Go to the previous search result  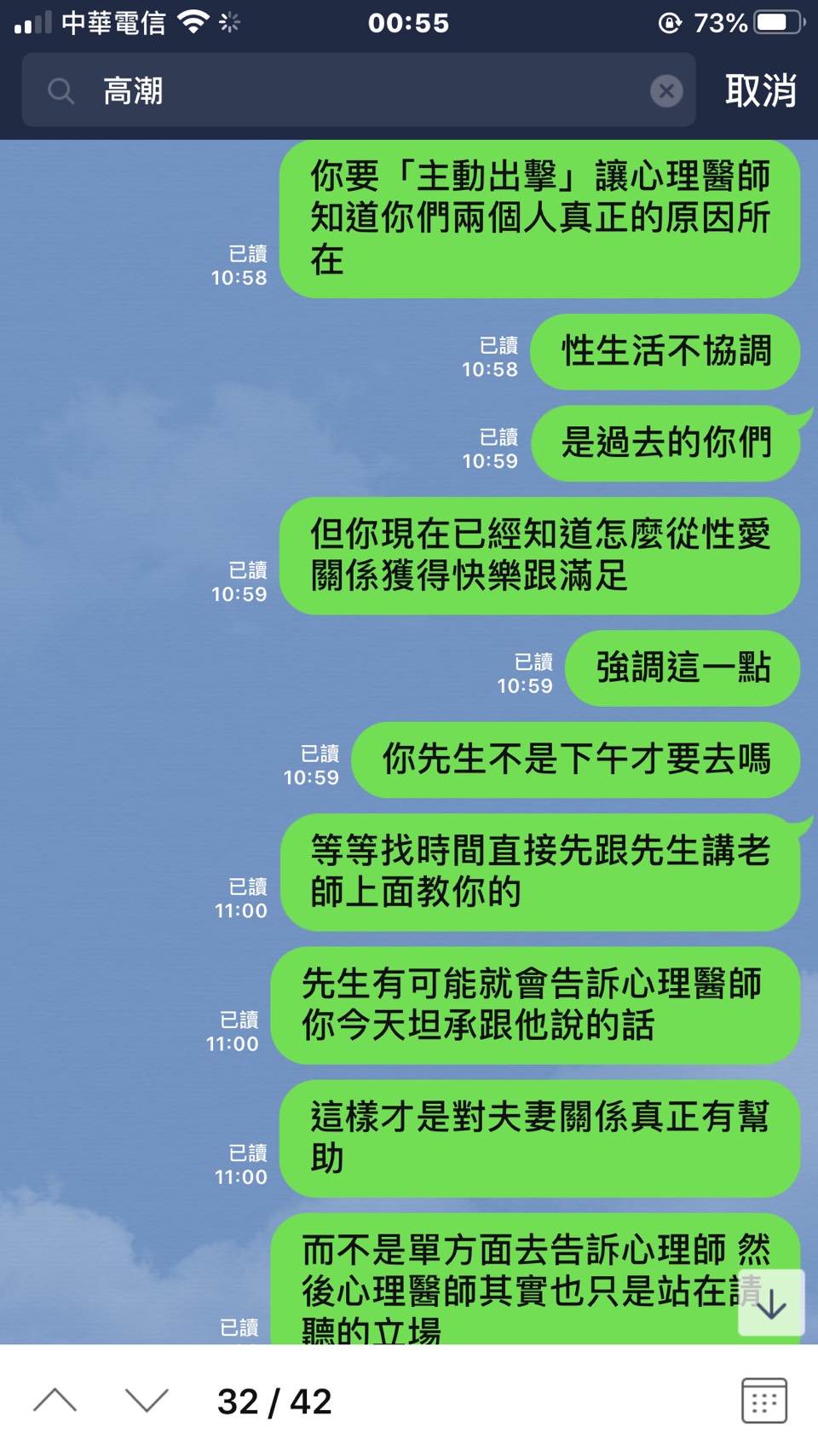55,1401
